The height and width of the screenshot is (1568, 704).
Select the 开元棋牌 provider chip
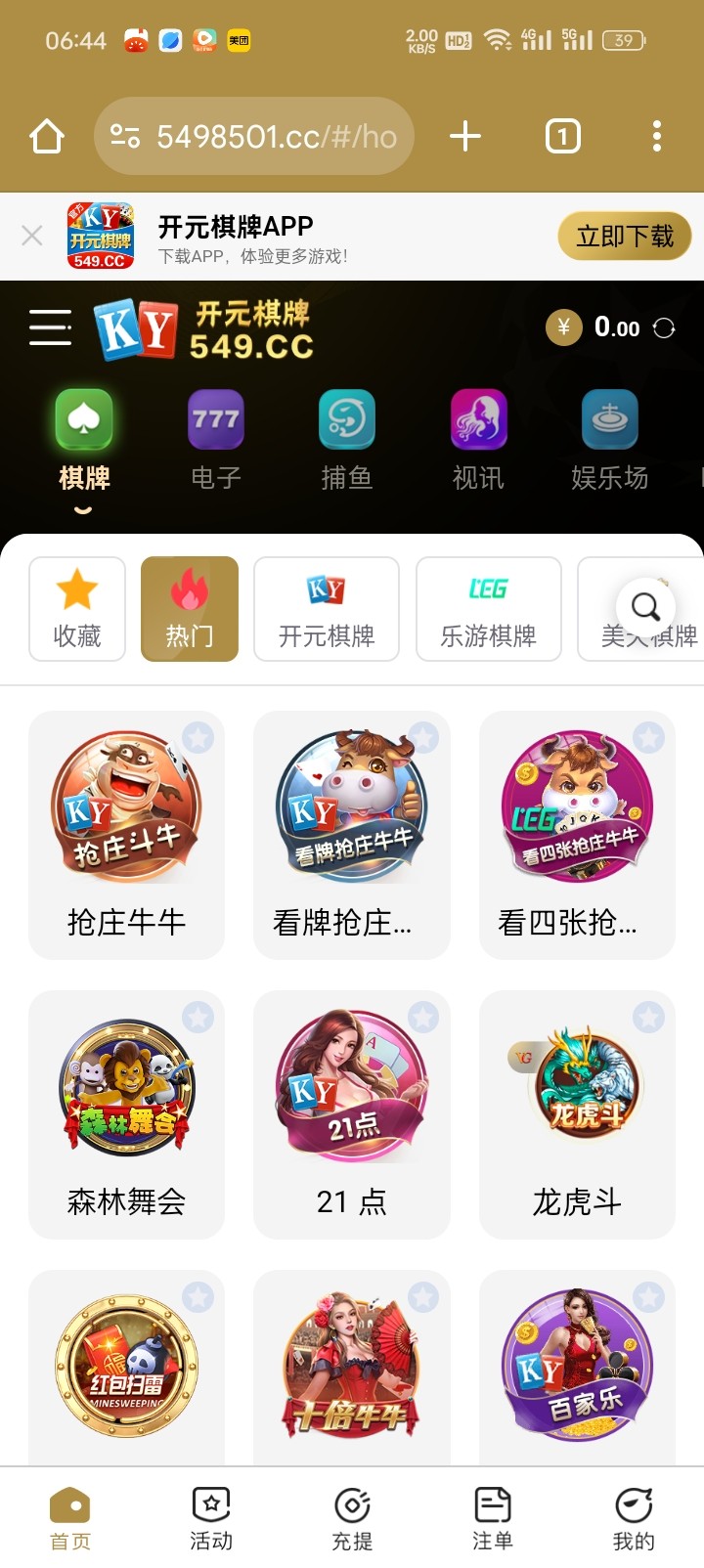327,609
